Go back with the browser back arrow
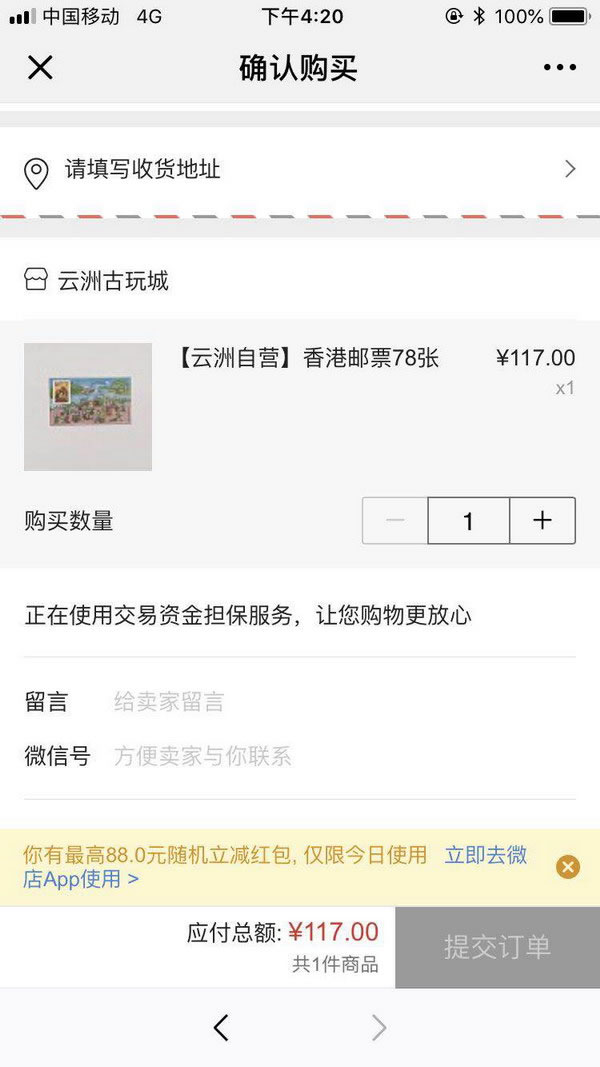 (x=221, y=1027)
